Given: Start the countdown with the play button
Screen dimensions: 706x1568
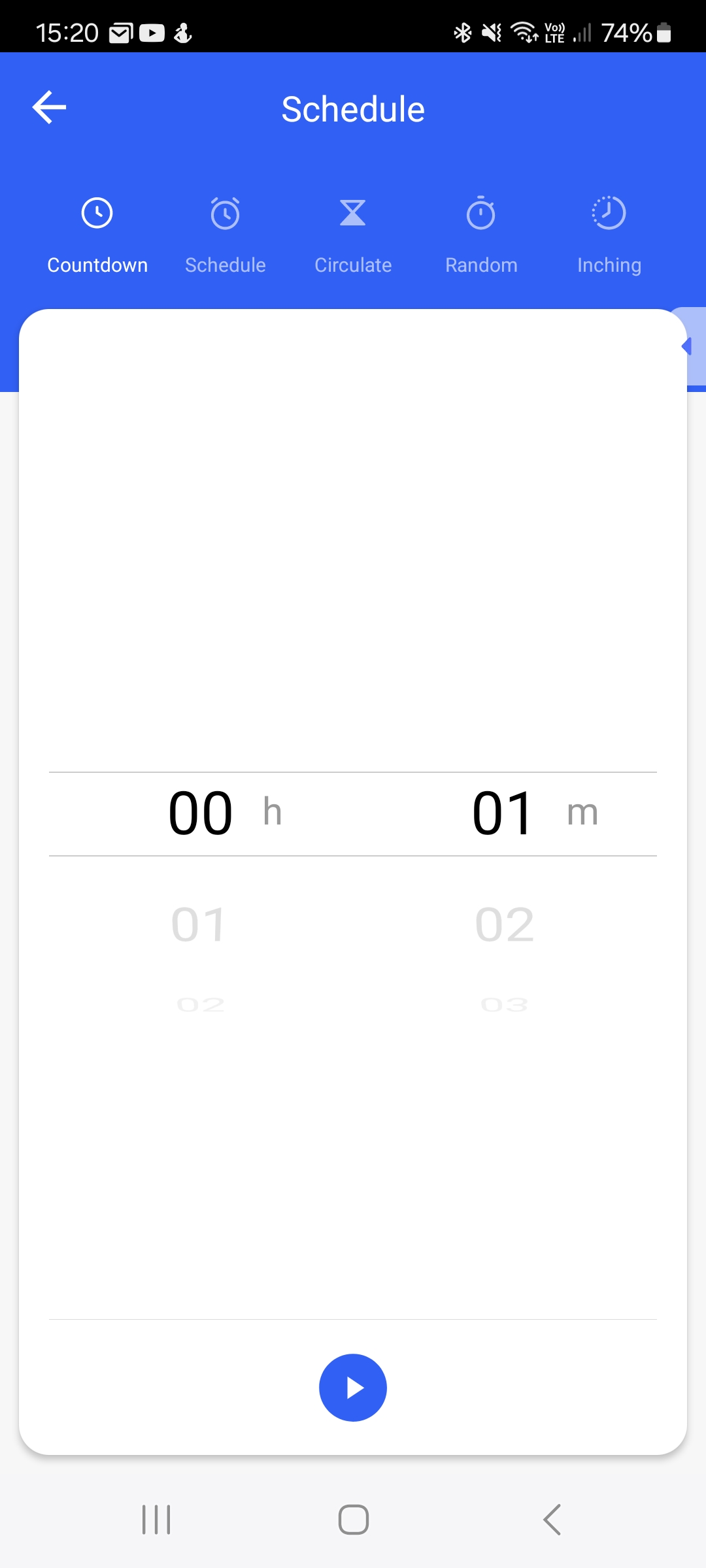Looking at the screenshot, I should pos(353,1387).
